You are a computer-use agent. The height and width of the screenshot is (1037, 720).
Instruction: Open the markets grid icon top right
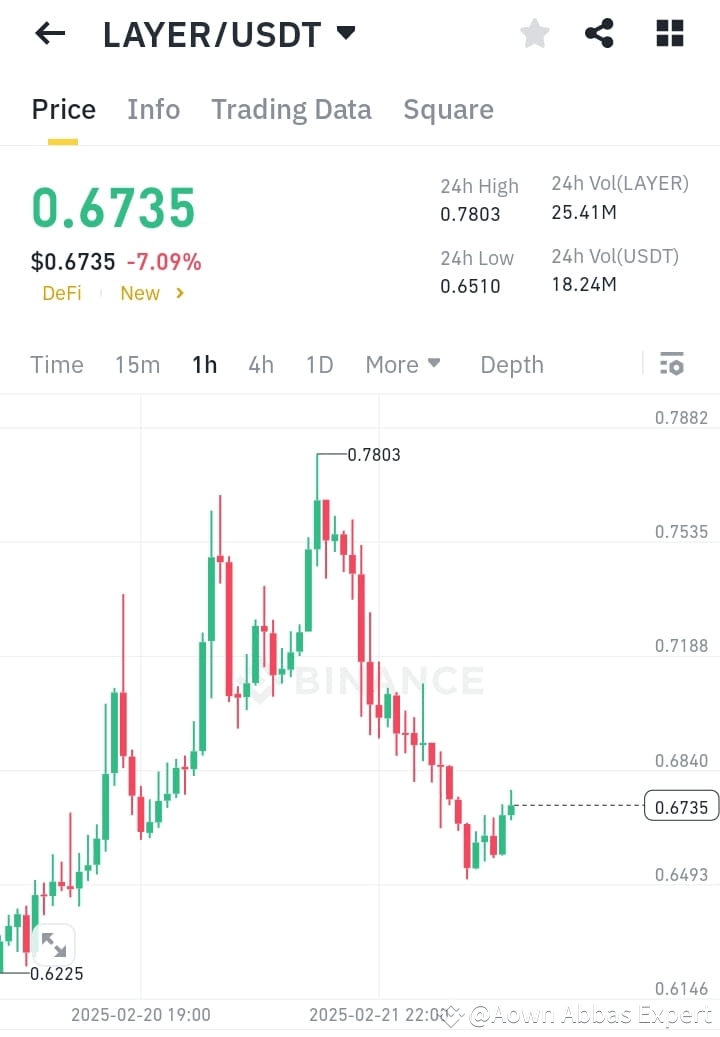point(668,33)
